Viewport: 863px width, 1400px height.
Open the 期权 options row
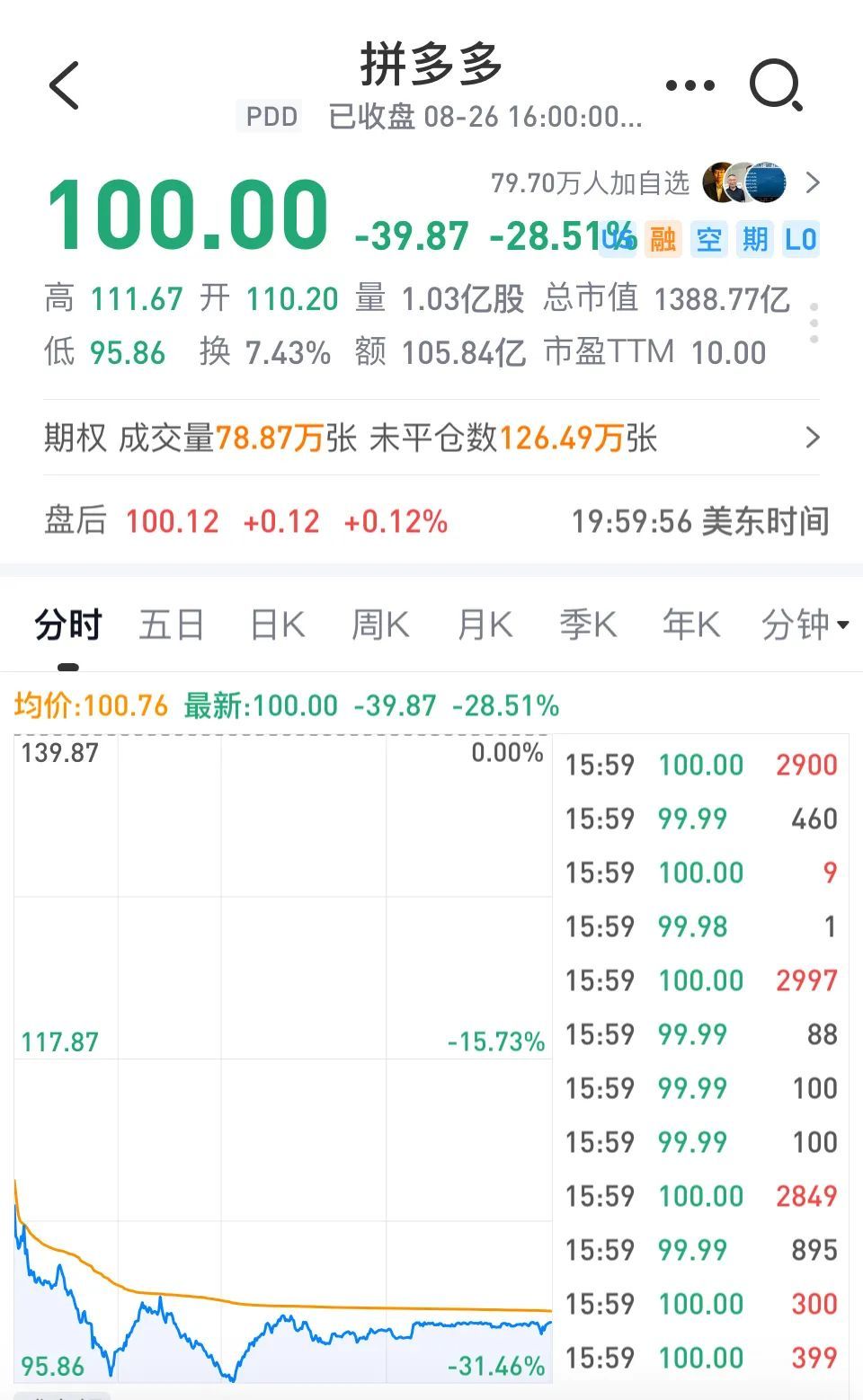[431, 438]
